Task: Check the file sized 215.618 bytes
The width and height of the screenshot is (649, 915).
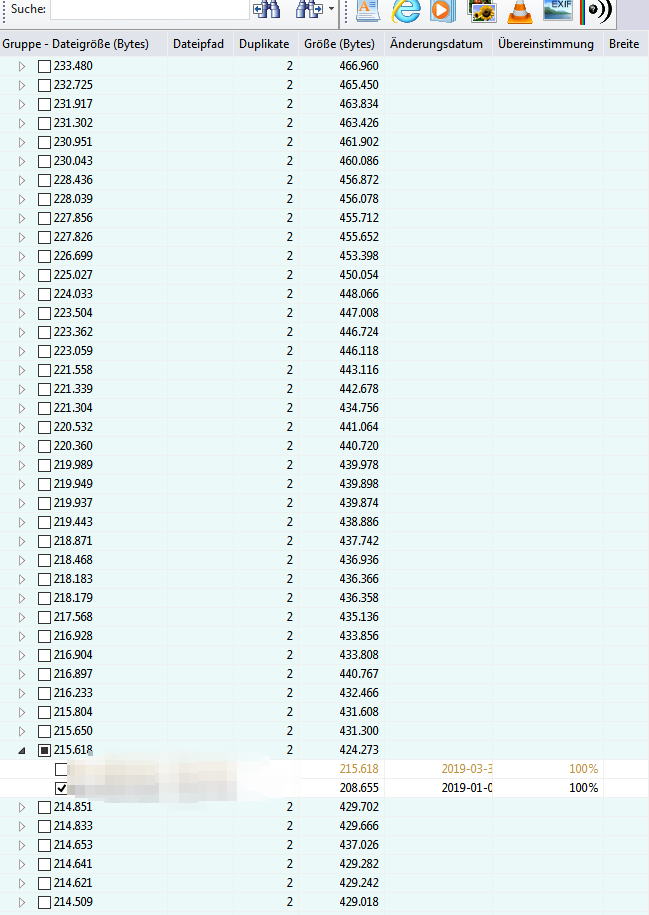Action: pos(61,769)
